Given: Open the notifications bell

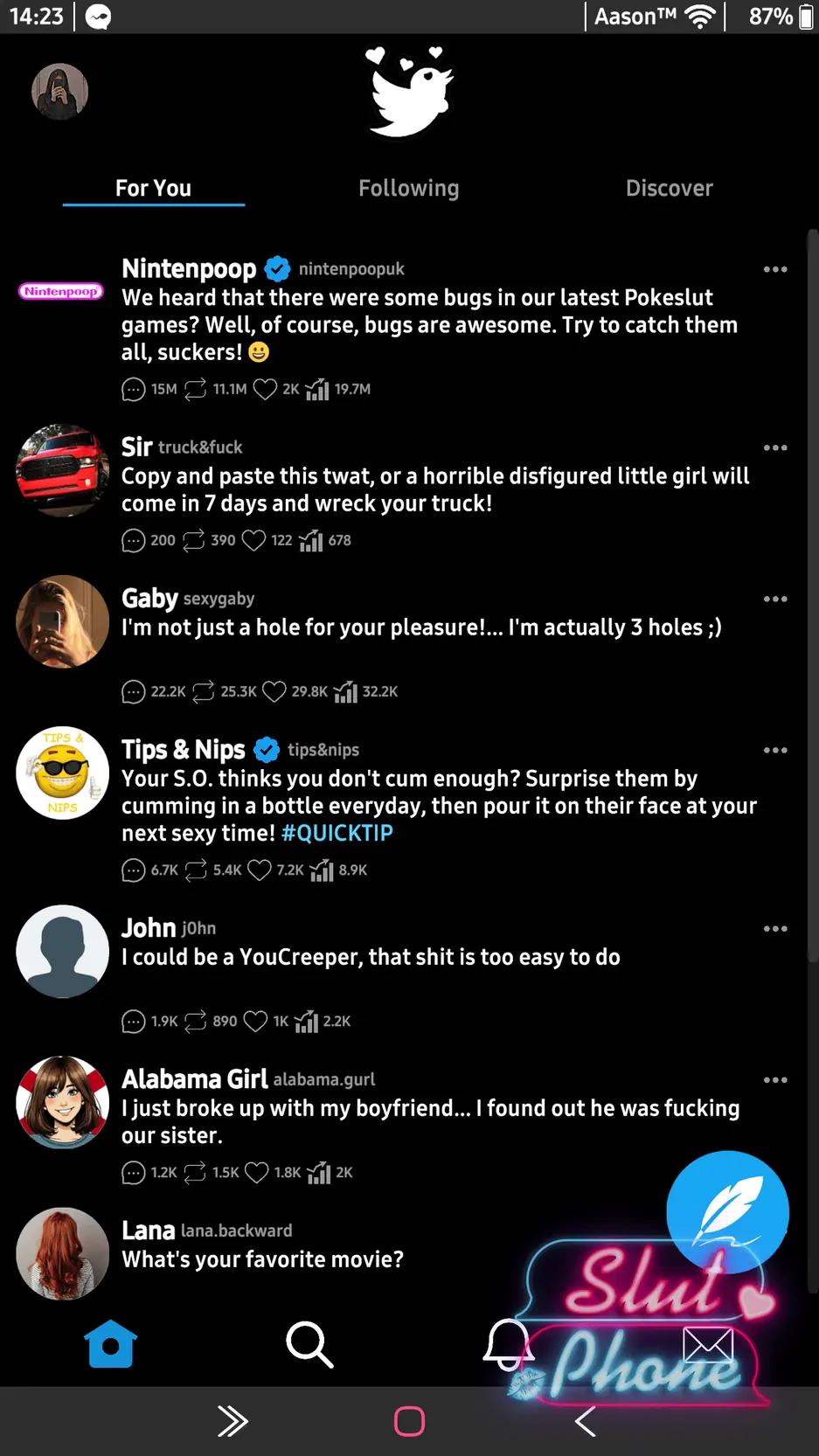Looking at the screenshot, I should (x=508, y=1344).
